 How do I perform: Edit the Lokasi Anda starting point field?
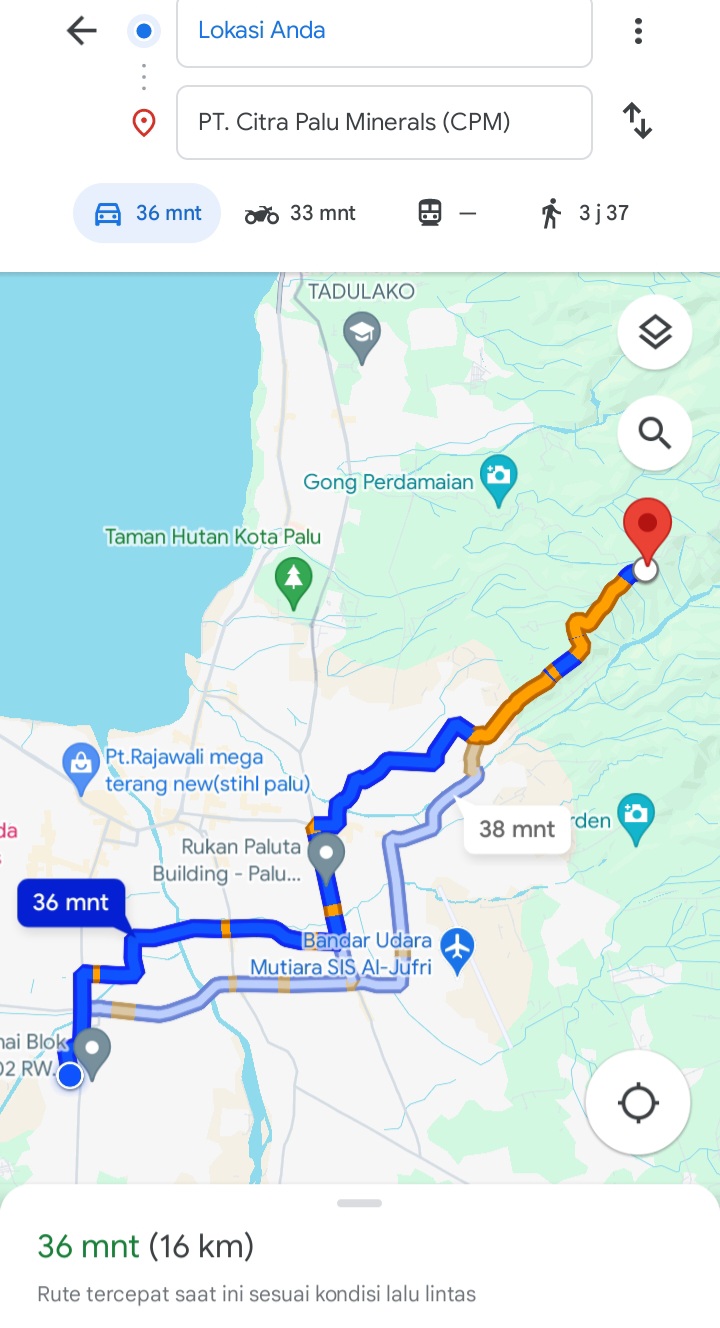coord(384,31)
